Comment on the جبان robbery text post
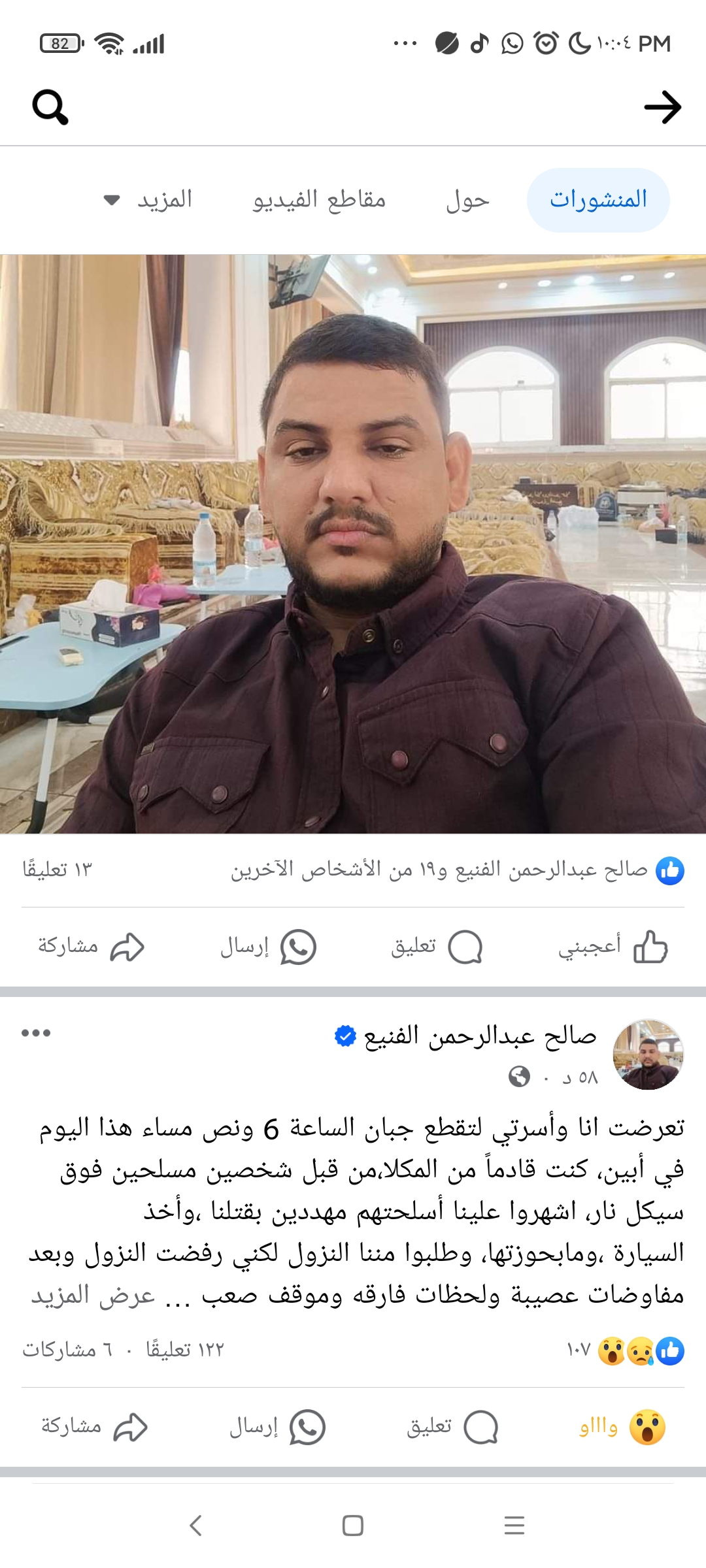This screenshot has height=1568, width=706. pyautogui.click(x=452, y=1428)
